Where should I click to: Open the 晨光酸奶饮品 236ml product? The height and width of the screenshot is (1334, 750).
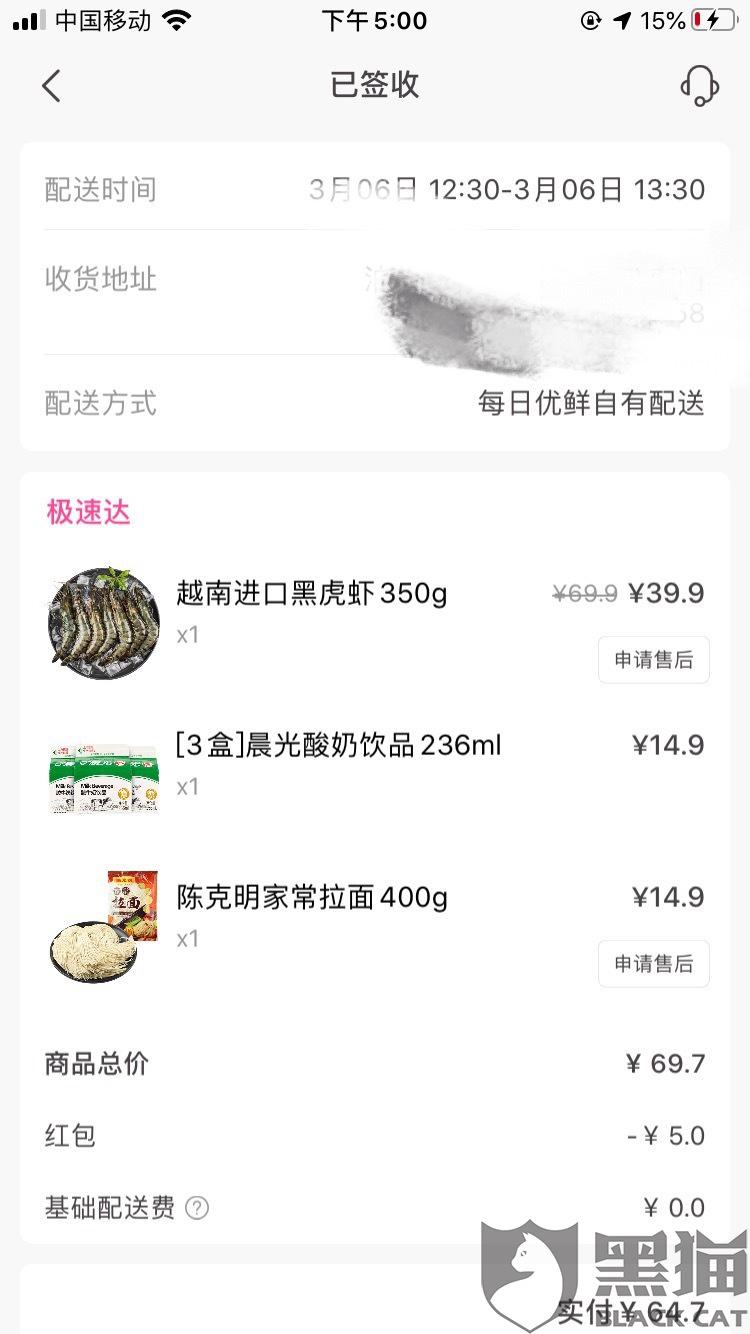[x=338, y=746]
